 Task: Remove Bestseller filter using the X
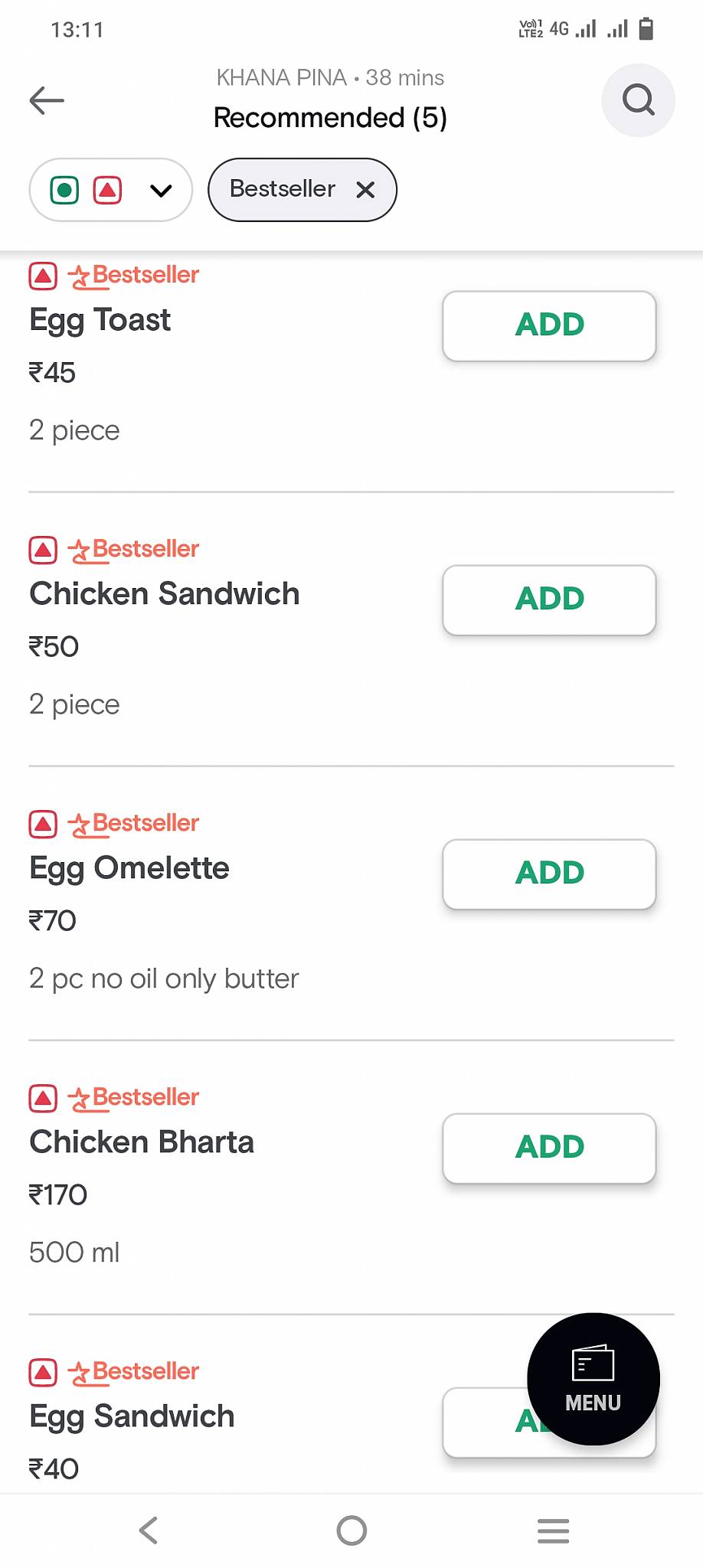(x=365, y=189)
